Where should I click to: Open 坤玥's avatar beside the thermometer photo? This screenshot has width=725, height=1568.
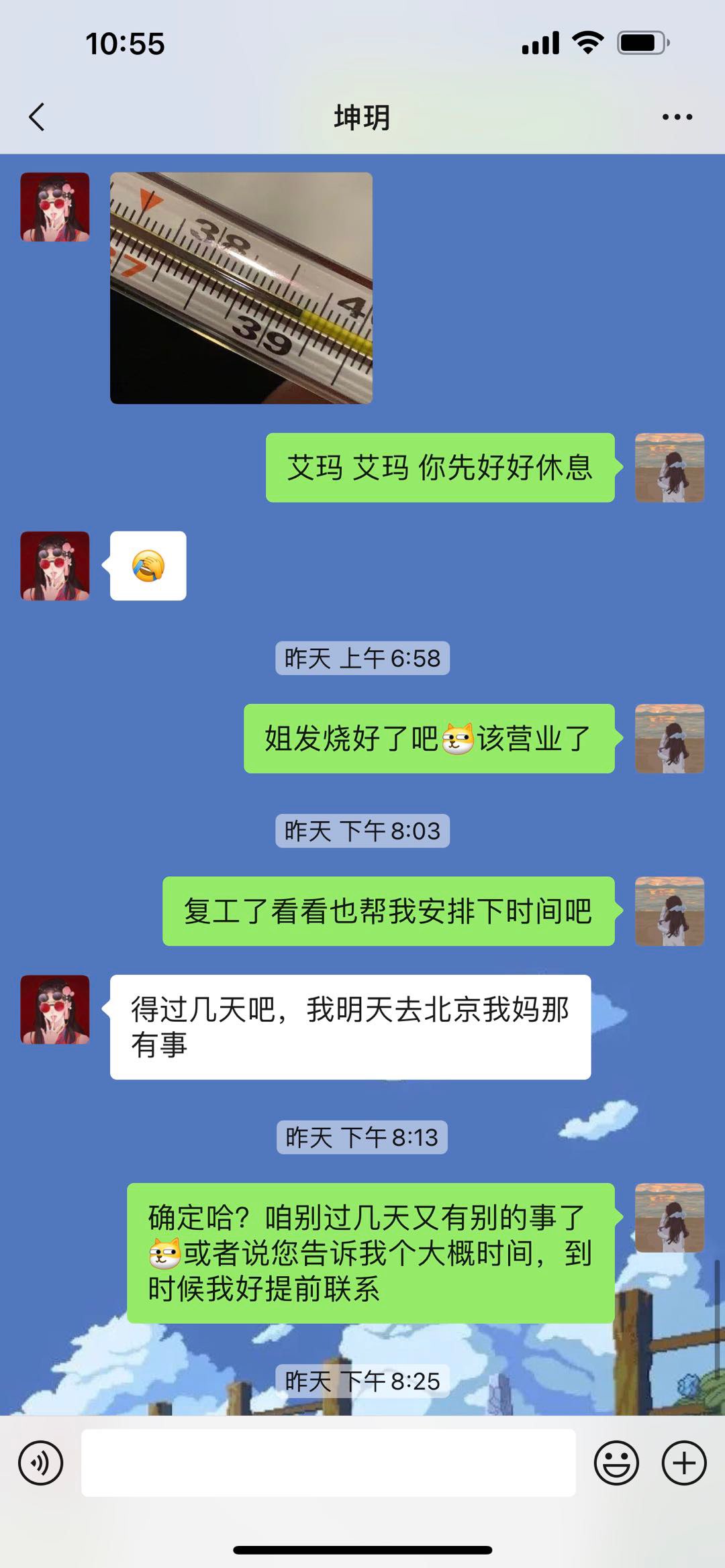55,207
